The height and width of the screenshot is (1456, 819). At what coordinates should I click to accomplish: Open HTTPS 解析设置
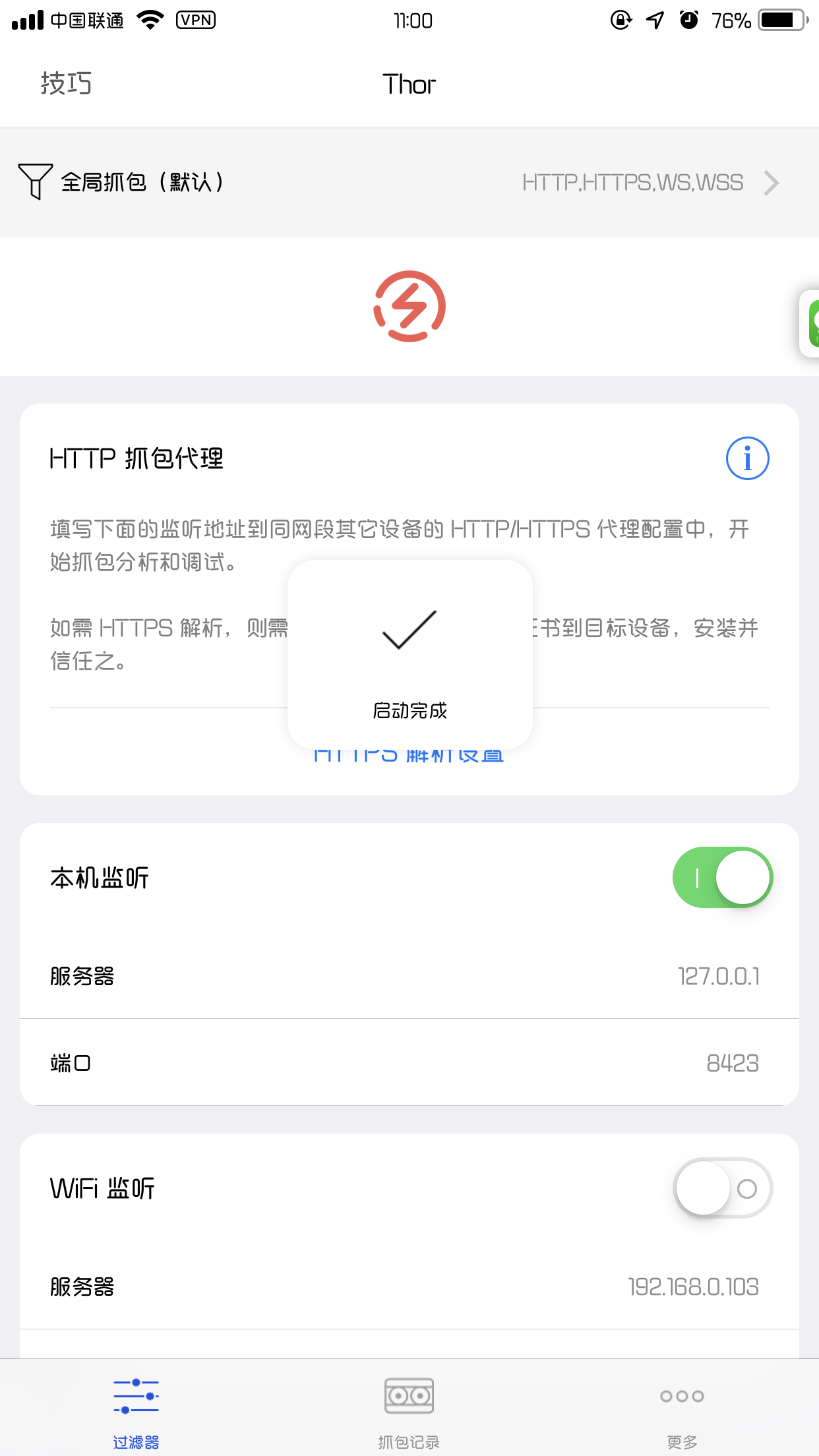tap(409, 754)
